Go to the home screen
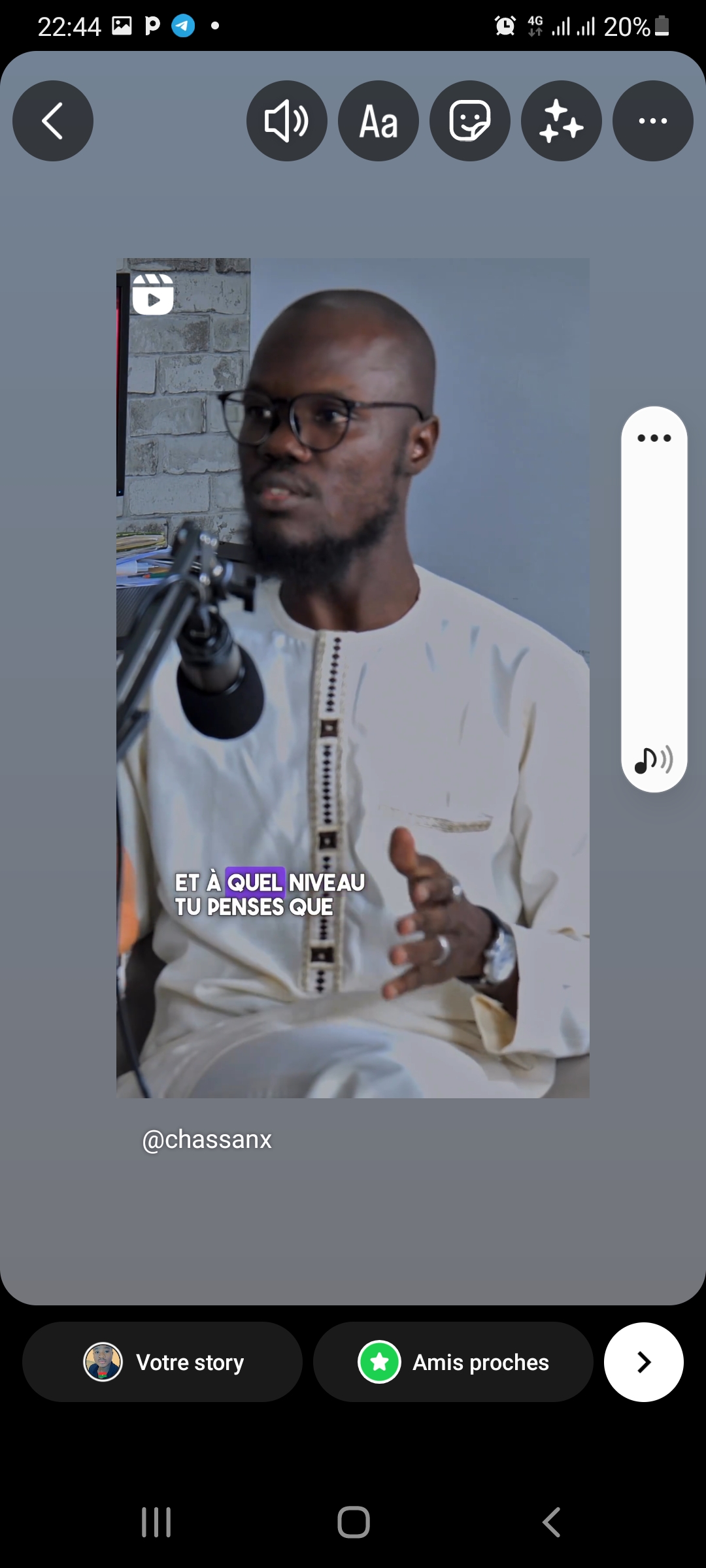 [x=353, y=1522]
